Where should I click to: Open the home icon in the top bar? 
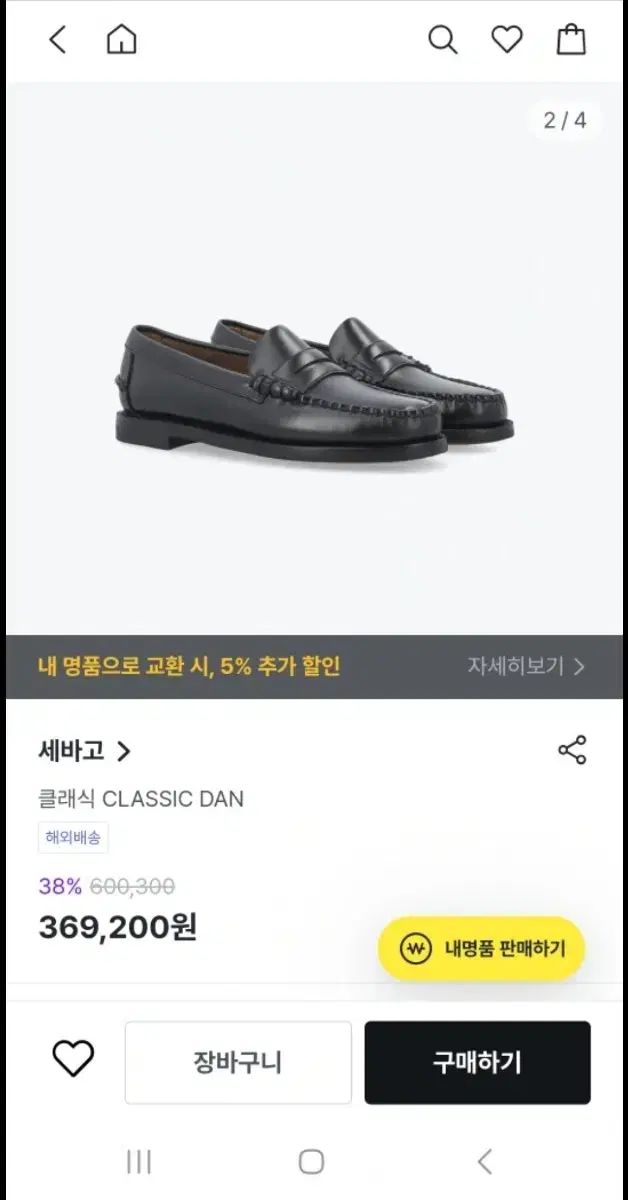122,40
